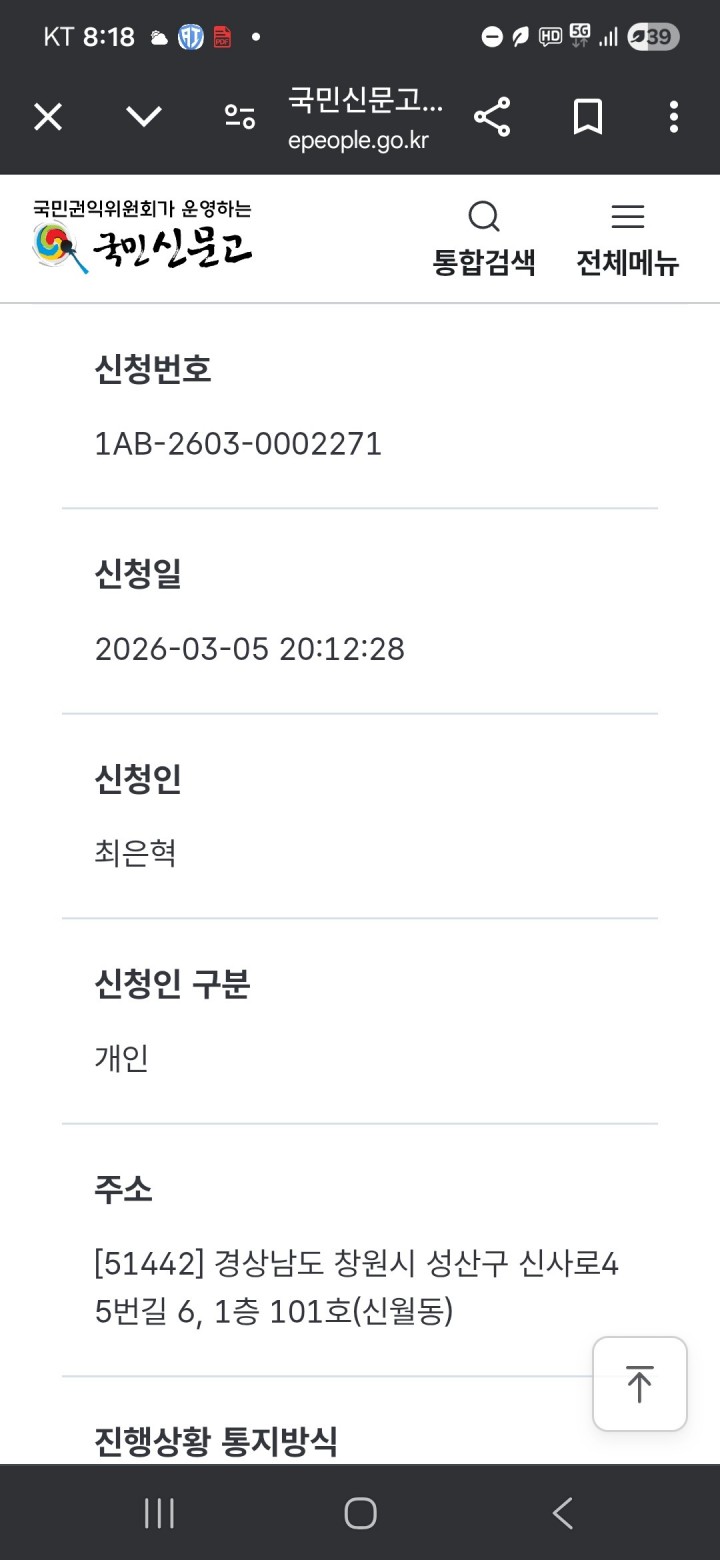
Task: Open the browser overflow menu
Action: pyautogui.click(x=674, y=117)
